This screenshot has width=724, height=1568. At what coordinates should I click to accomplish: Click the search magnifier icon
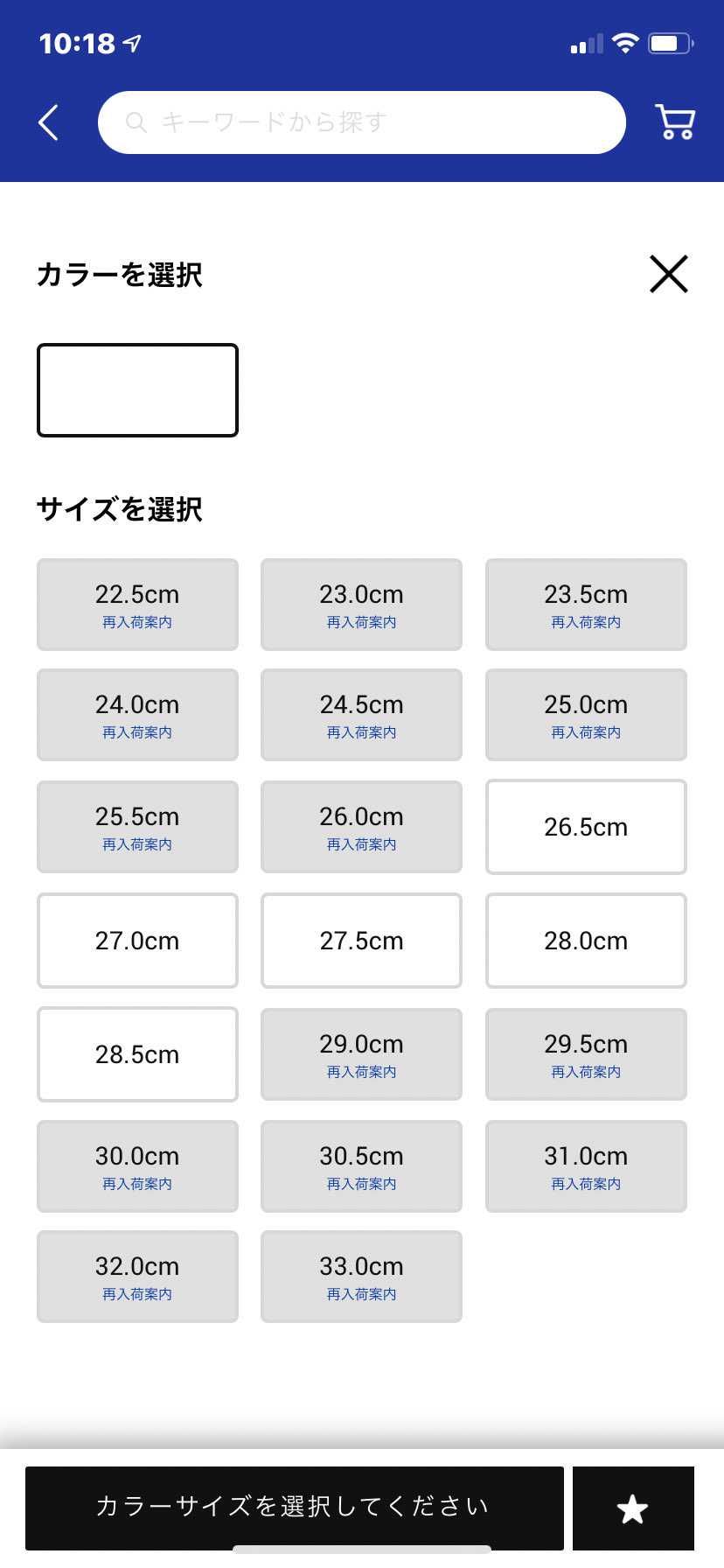pos(136,122)
